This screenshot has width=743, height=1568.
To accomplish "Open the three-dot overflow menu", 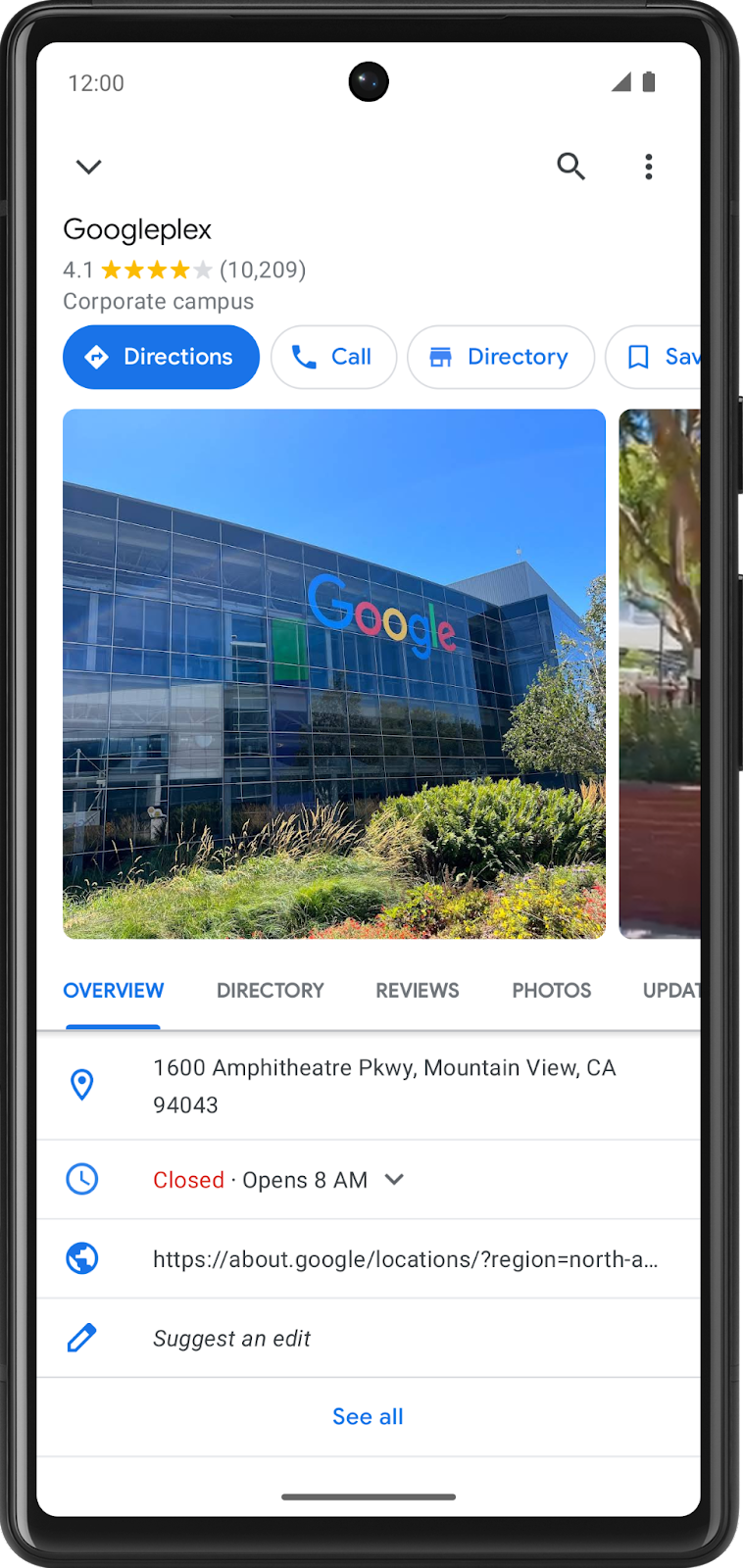I will [x=648, y=167].
